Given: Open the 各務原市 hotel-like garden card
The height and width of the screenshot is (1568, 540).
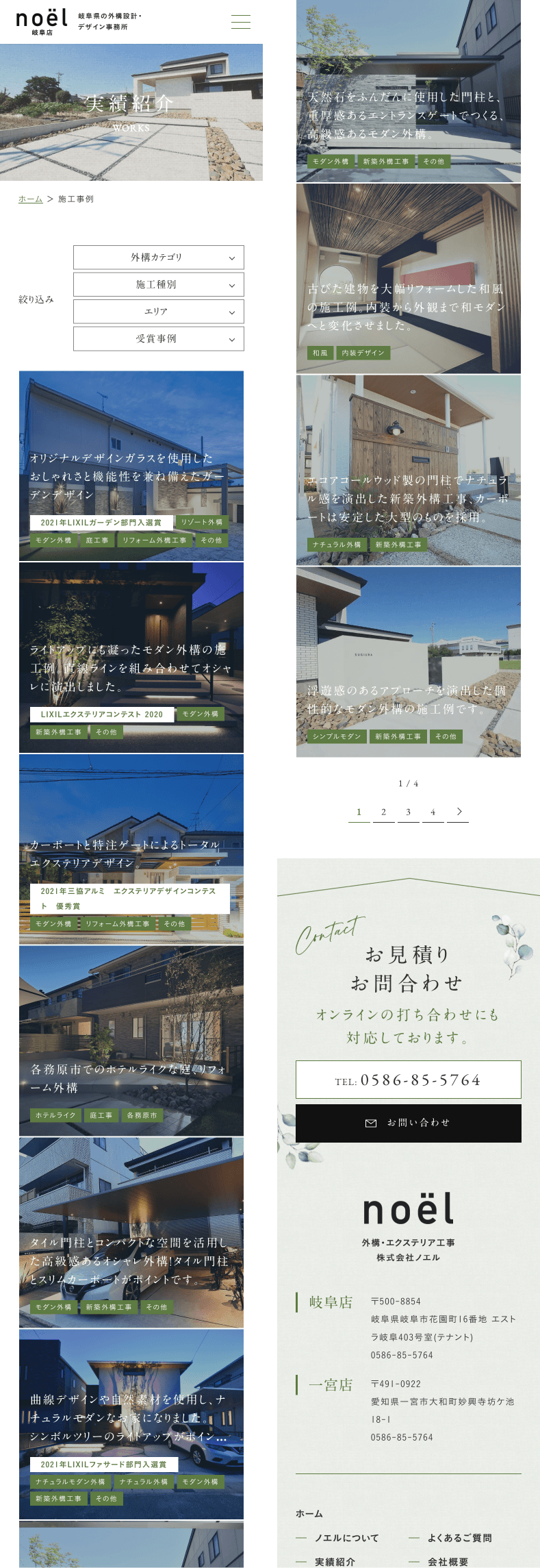Looking at the screenshot, I should [131, 1041].
